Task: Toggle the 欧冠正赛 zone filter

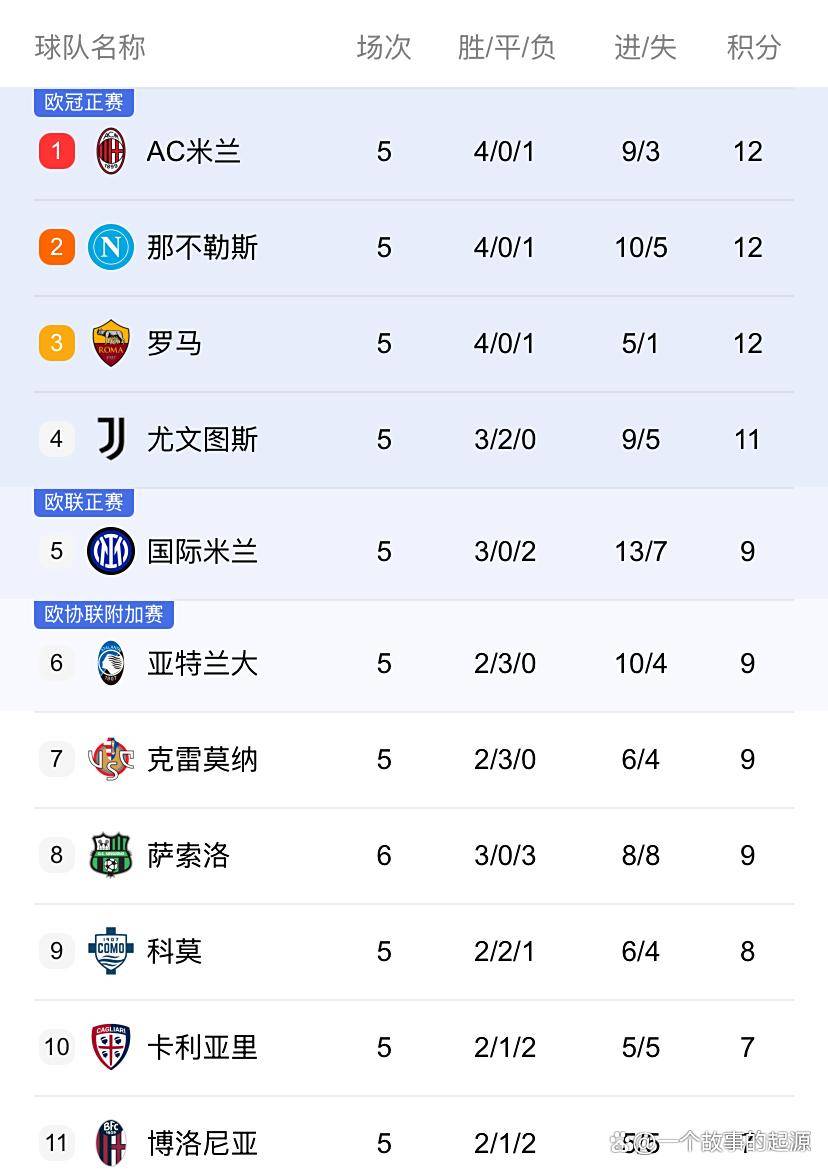Action: click(84, 103)
